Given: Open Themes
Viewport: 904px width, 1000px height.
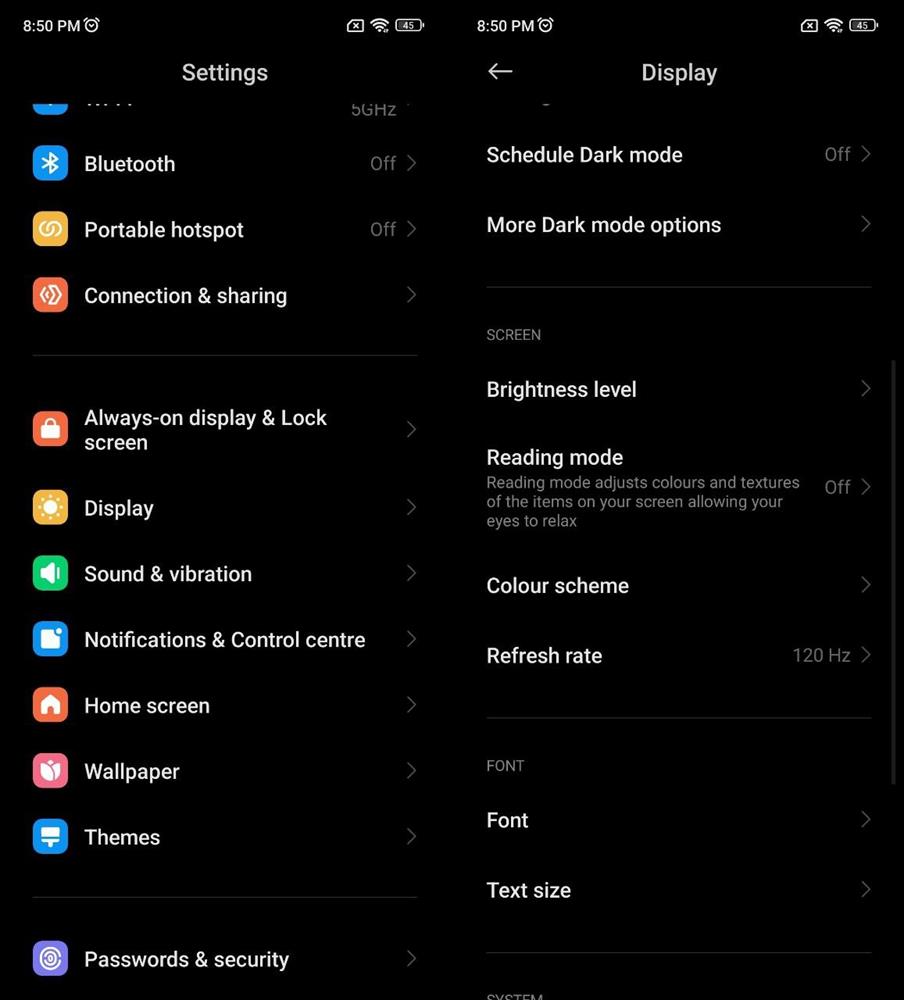Looking at the screenshot, I should tap(225, 838).
